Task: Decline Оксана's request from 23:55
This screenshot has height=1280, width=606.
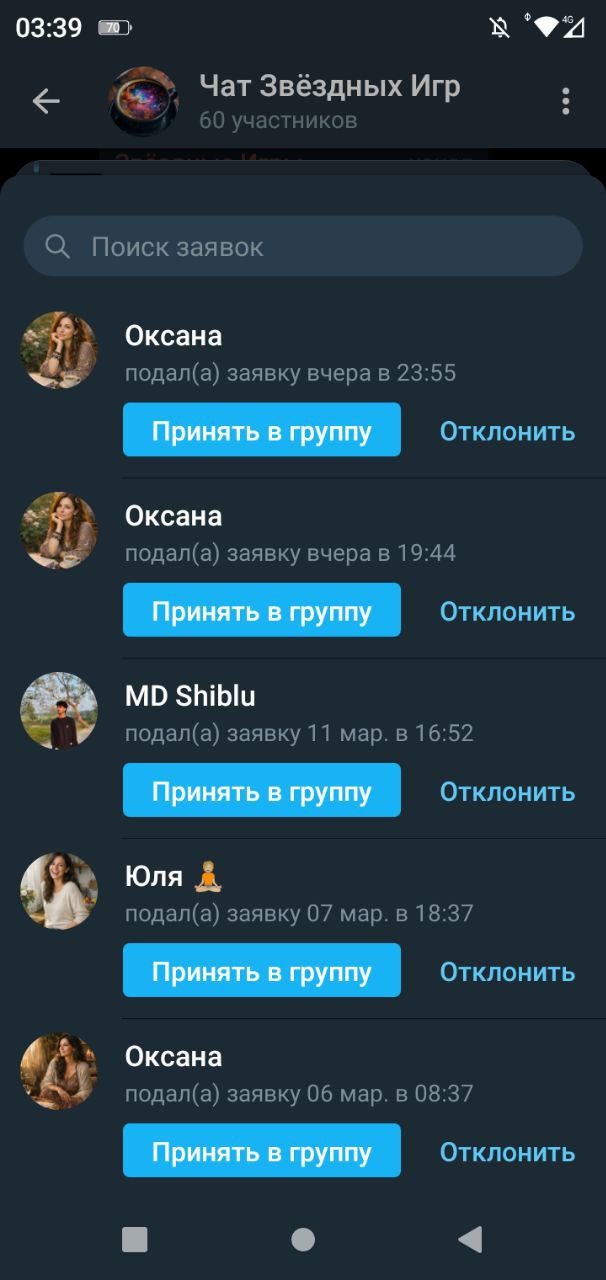Action: pyautogui.click(x=507, y=431)
